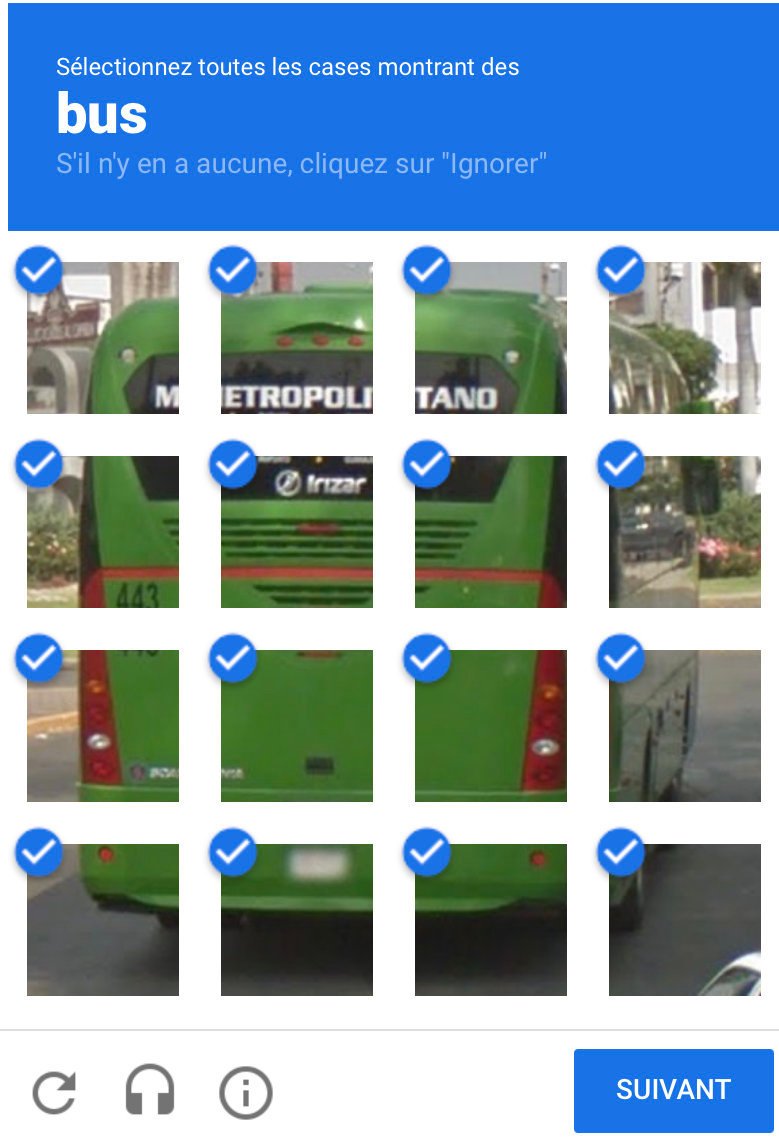Open the captcha info icon
Viewport: 779px width, 1141px height.
coord(245,1091)
